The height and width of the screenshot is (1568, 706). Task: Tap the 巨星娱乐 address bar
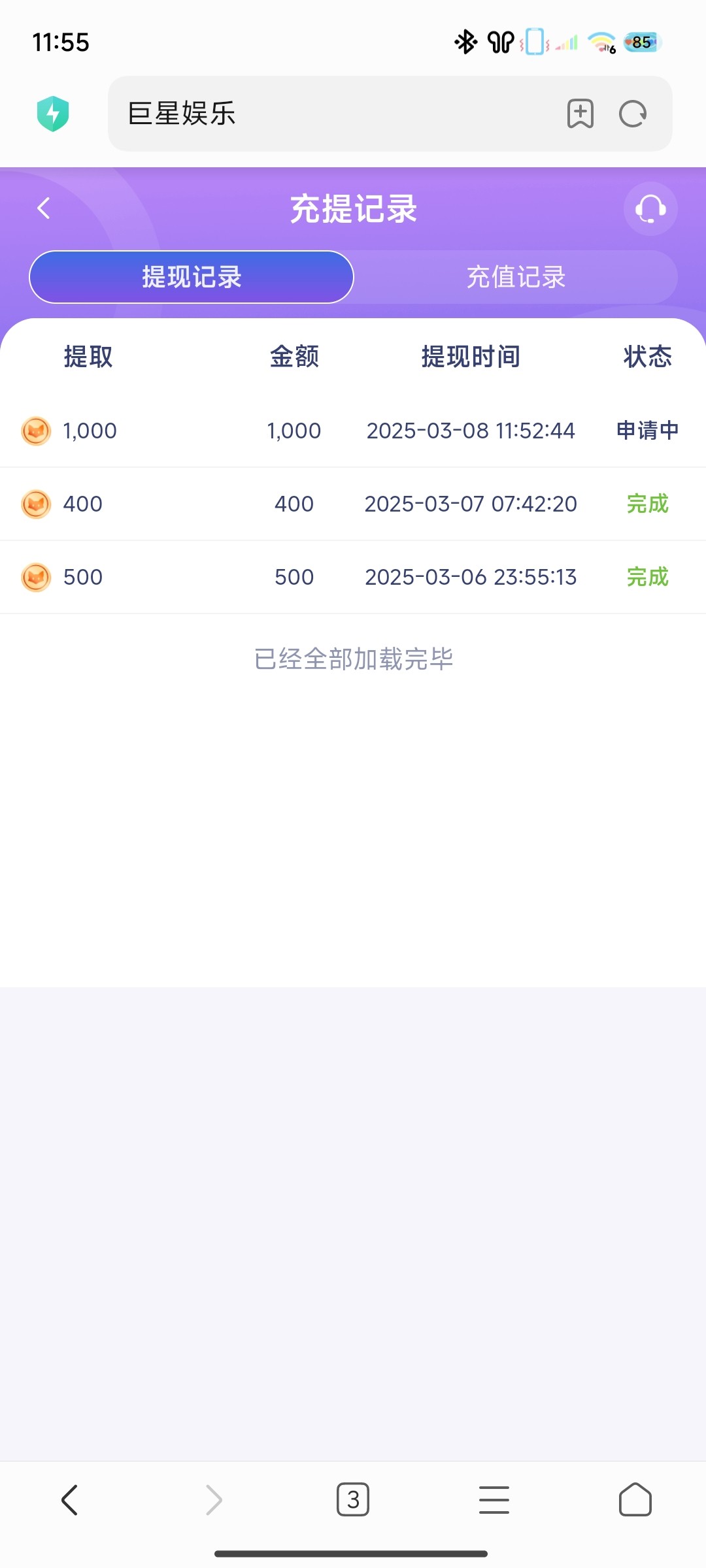[x=327, y=114]
